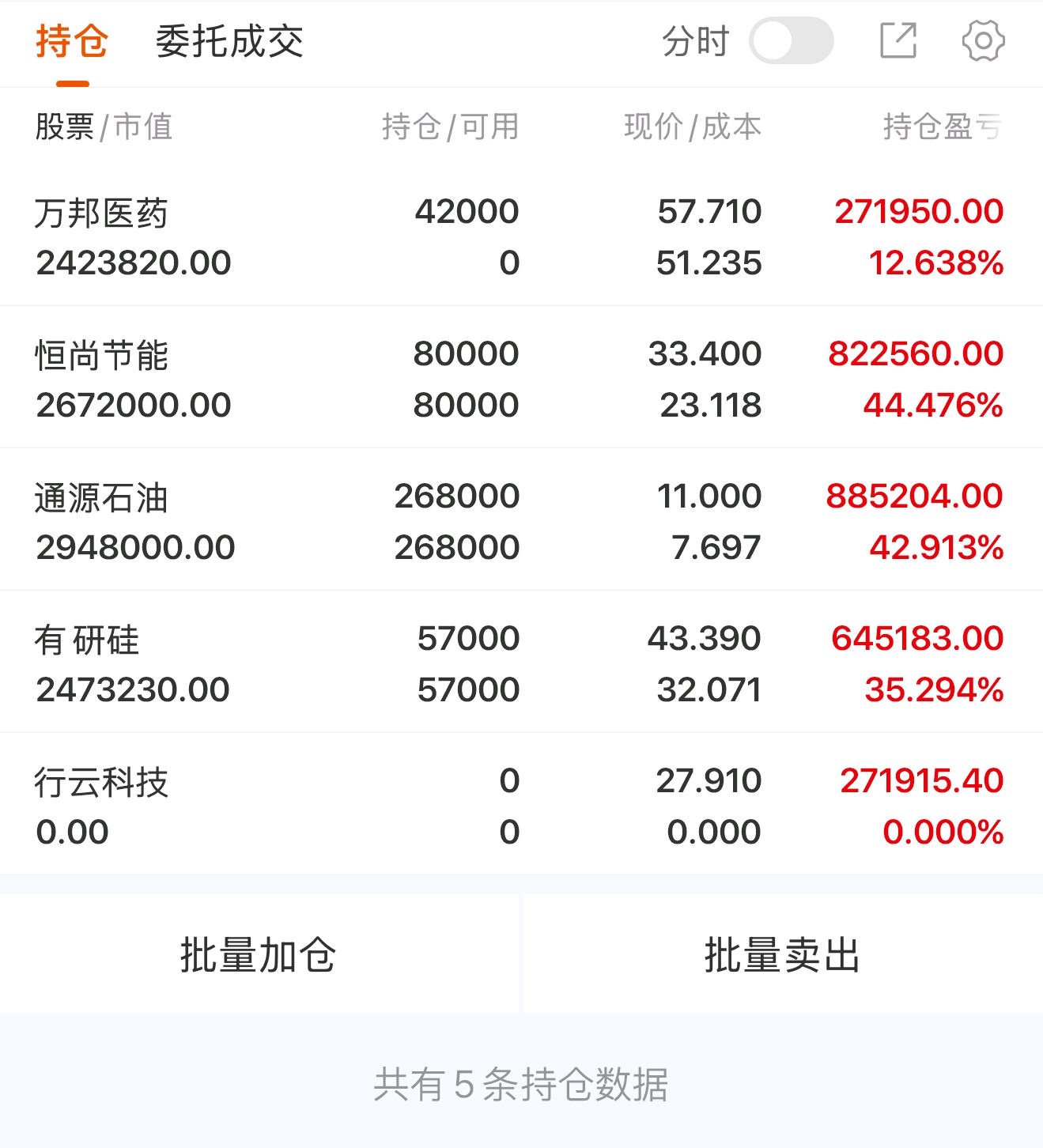Image resolution: width=1043 pixels, height=1148 pixels.
Task: Select the 持仓 tab
Action: tap(72, 42)
